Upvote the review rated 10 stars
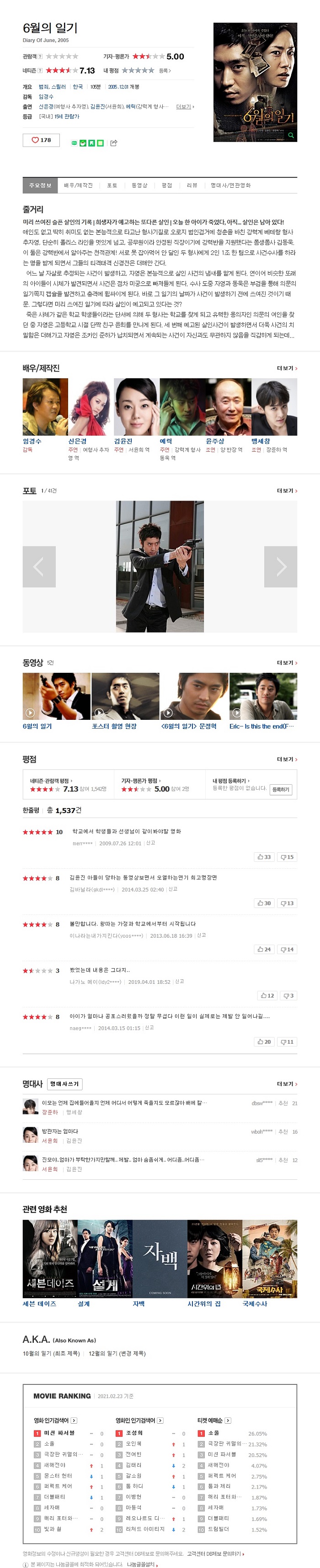Image resolution: width=320 pixels, height=1568 pixels. [x=264, y=856]
